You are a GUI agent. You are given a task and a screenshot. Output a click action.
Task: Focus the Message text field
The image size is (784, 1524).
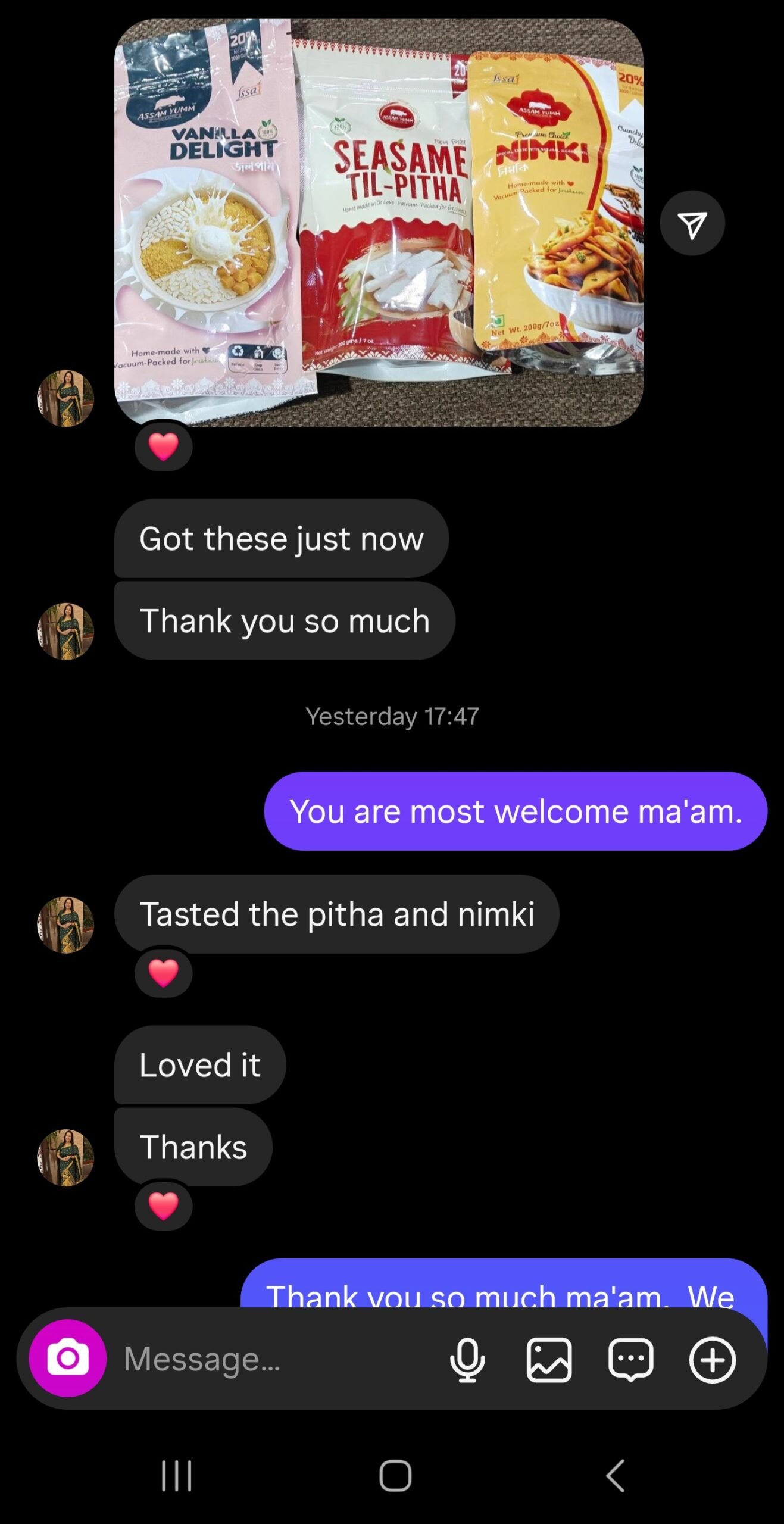[274, 1359]
